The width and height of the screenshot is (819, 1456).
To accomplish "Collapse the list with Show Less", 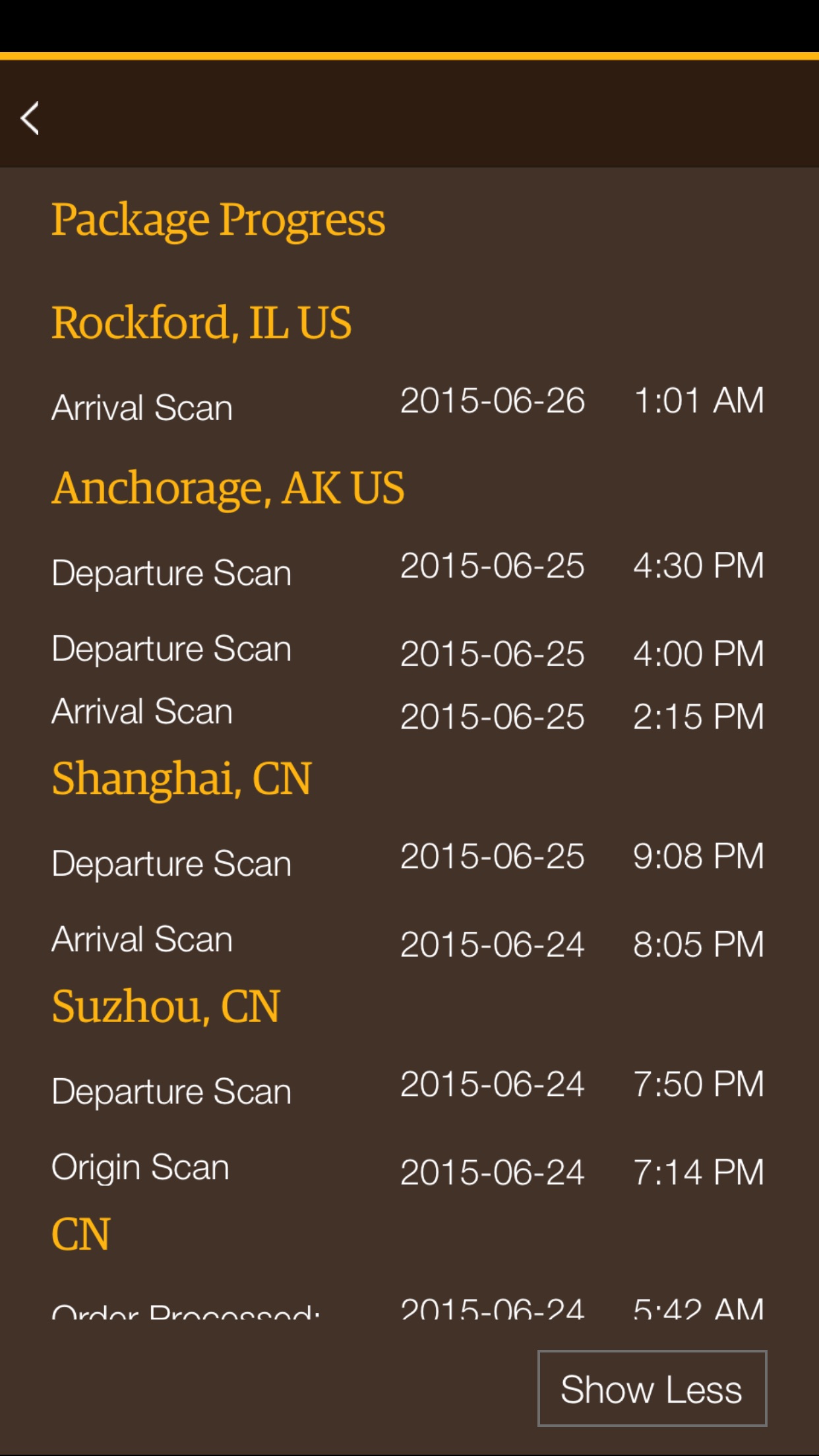I will (652, 1387).
